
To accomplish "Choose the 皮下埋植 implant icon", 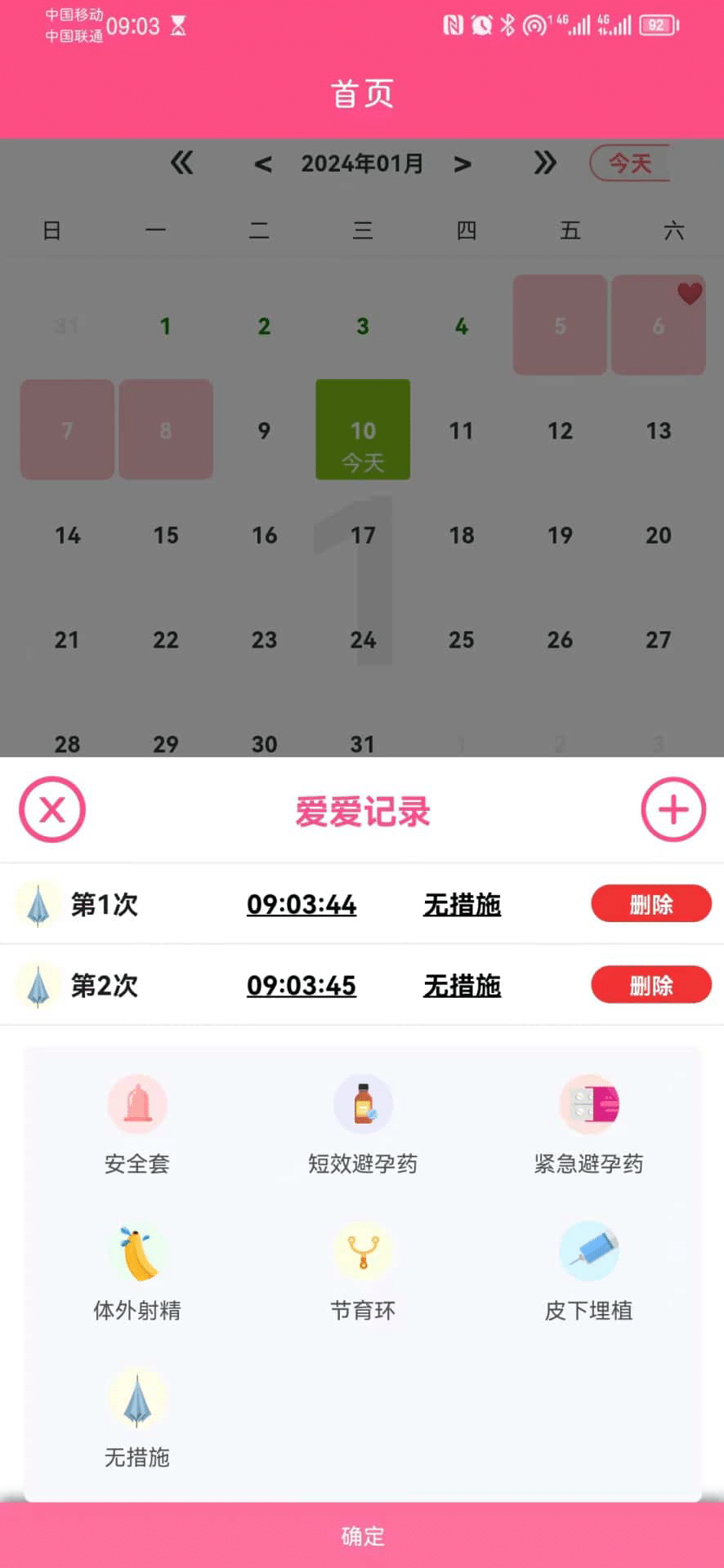I will [589, 1251].
